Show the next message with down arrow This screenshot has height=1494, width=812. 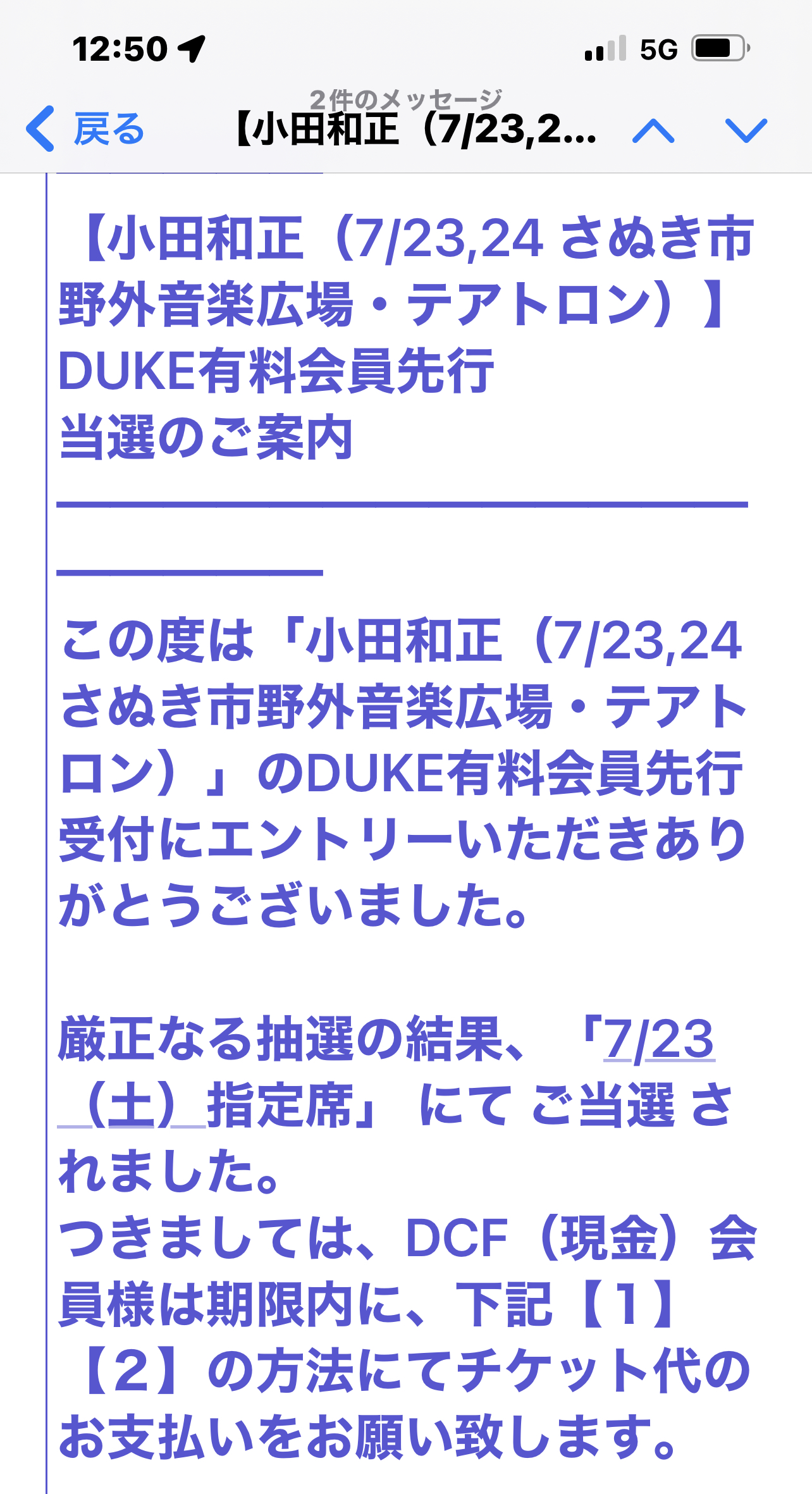pos(746,131)
